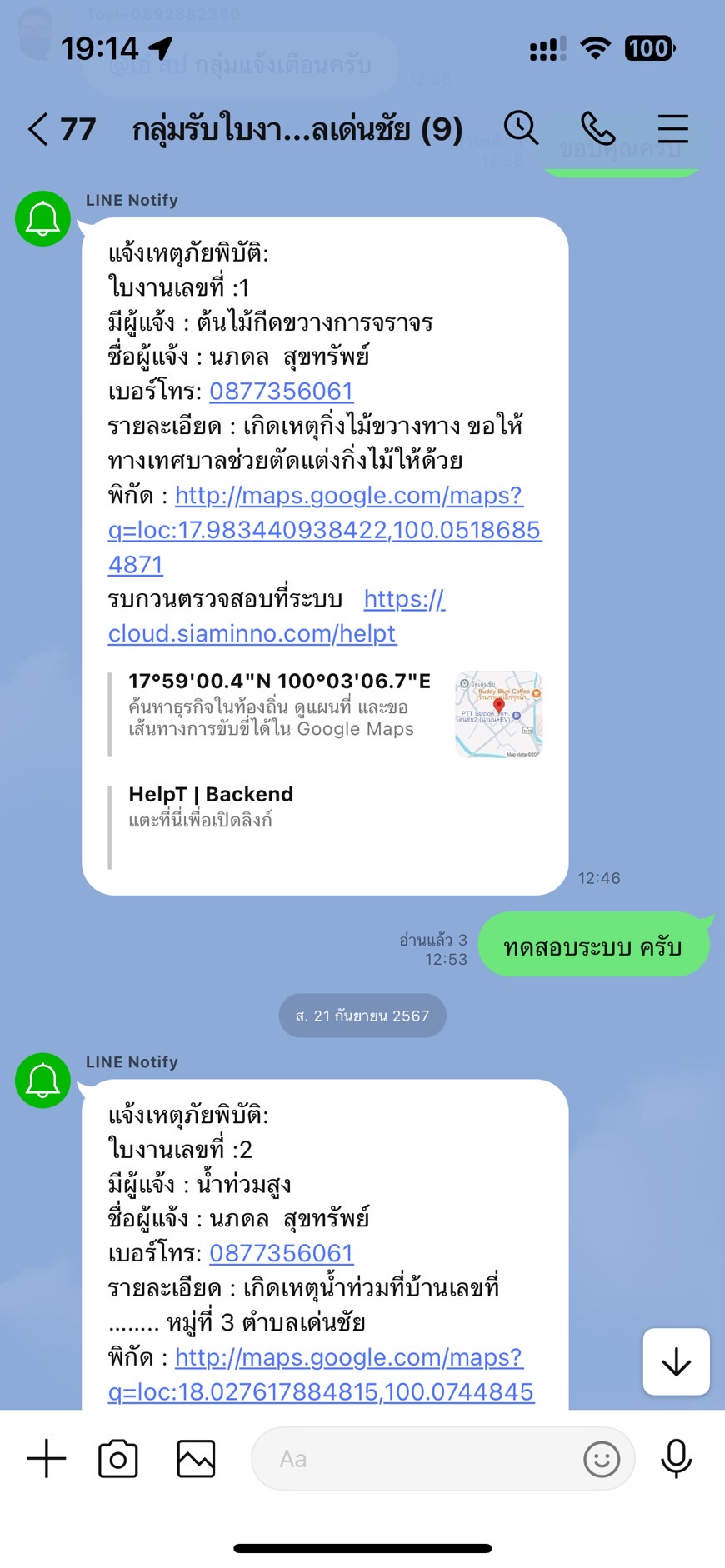The height and width of the screenshot is (1568, 725).
Task: Open the emoji and sticker picker
Action: (601, 1459)
